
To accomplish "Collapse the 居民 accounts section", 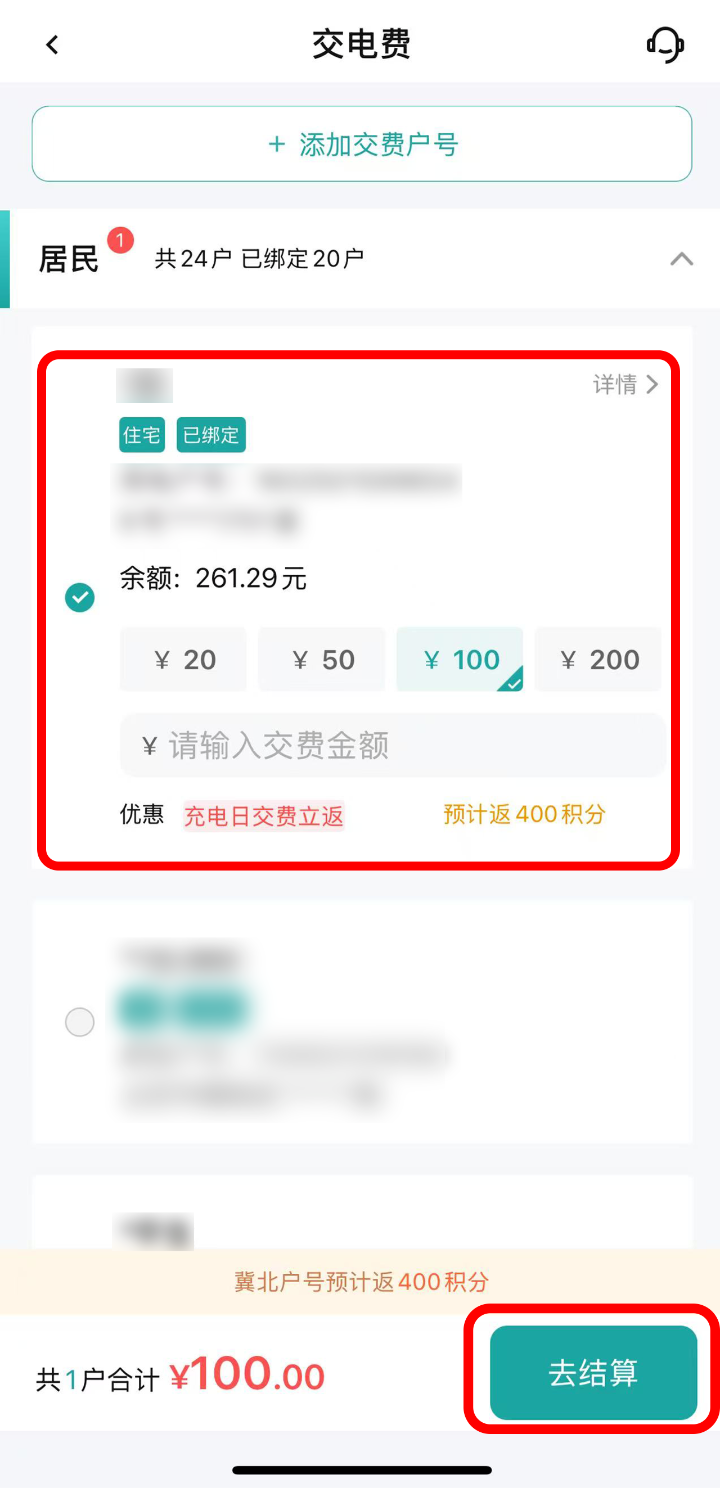I will tap(681, 259).
